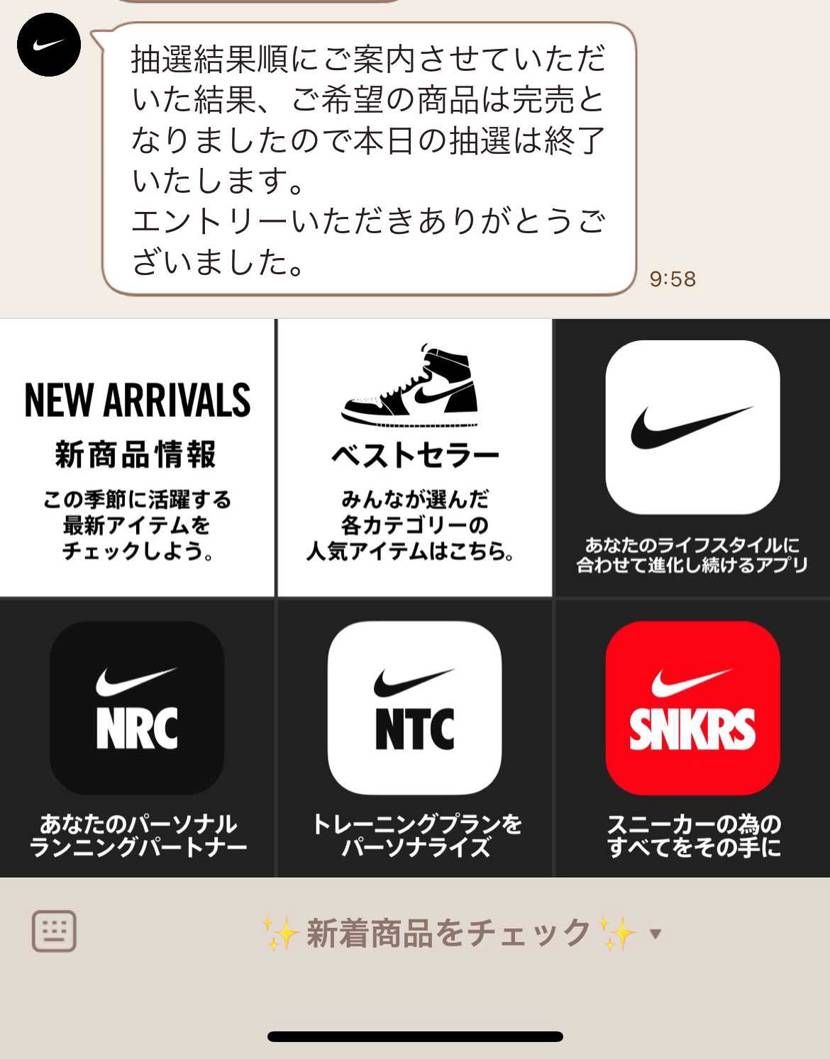Open the ▼ disclosure next to sparkle text
This screenshot has height=1059, width=830.
[655, 934]
